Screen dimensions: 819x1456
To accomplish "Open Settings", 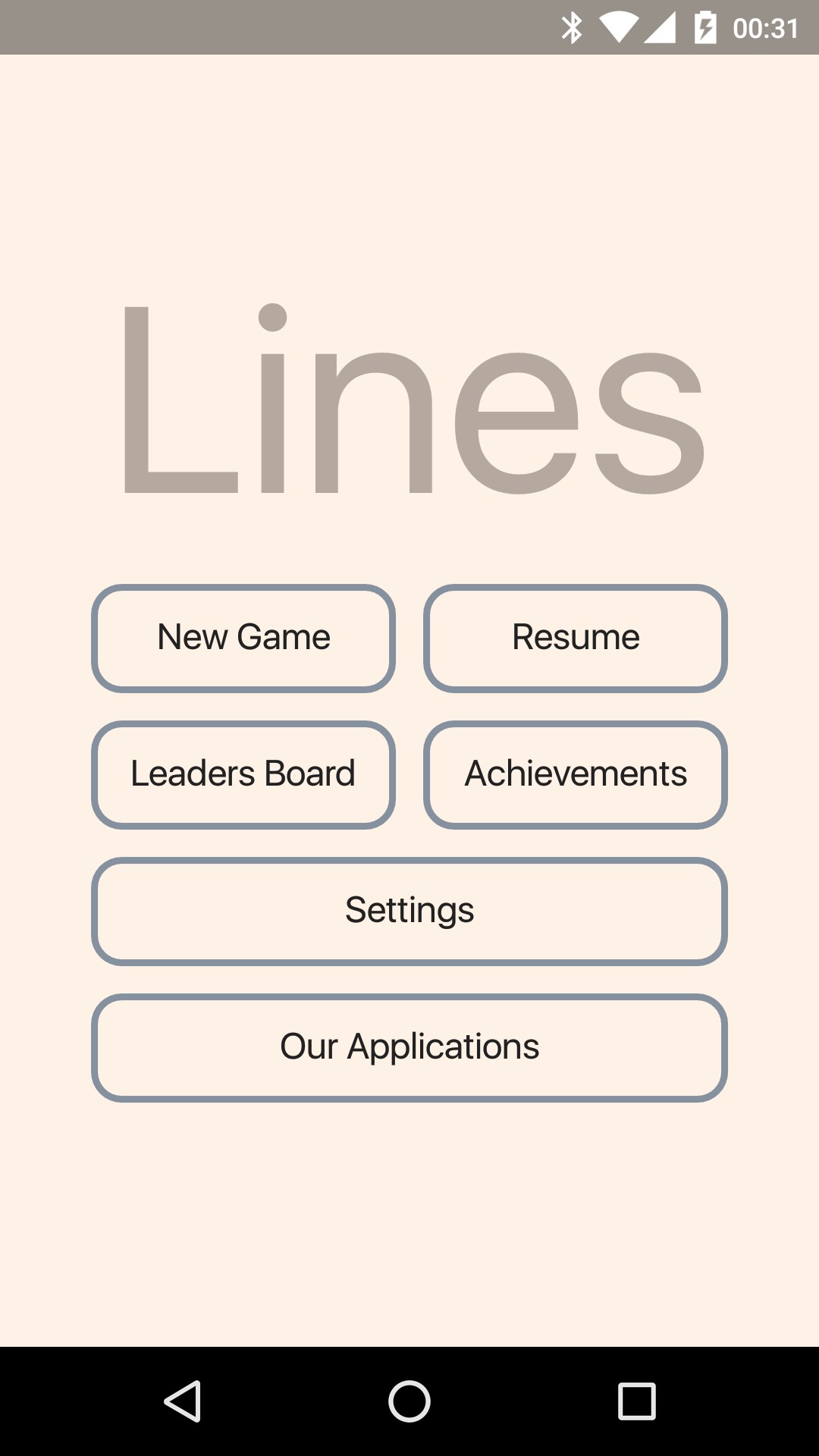I will point(409,911).
